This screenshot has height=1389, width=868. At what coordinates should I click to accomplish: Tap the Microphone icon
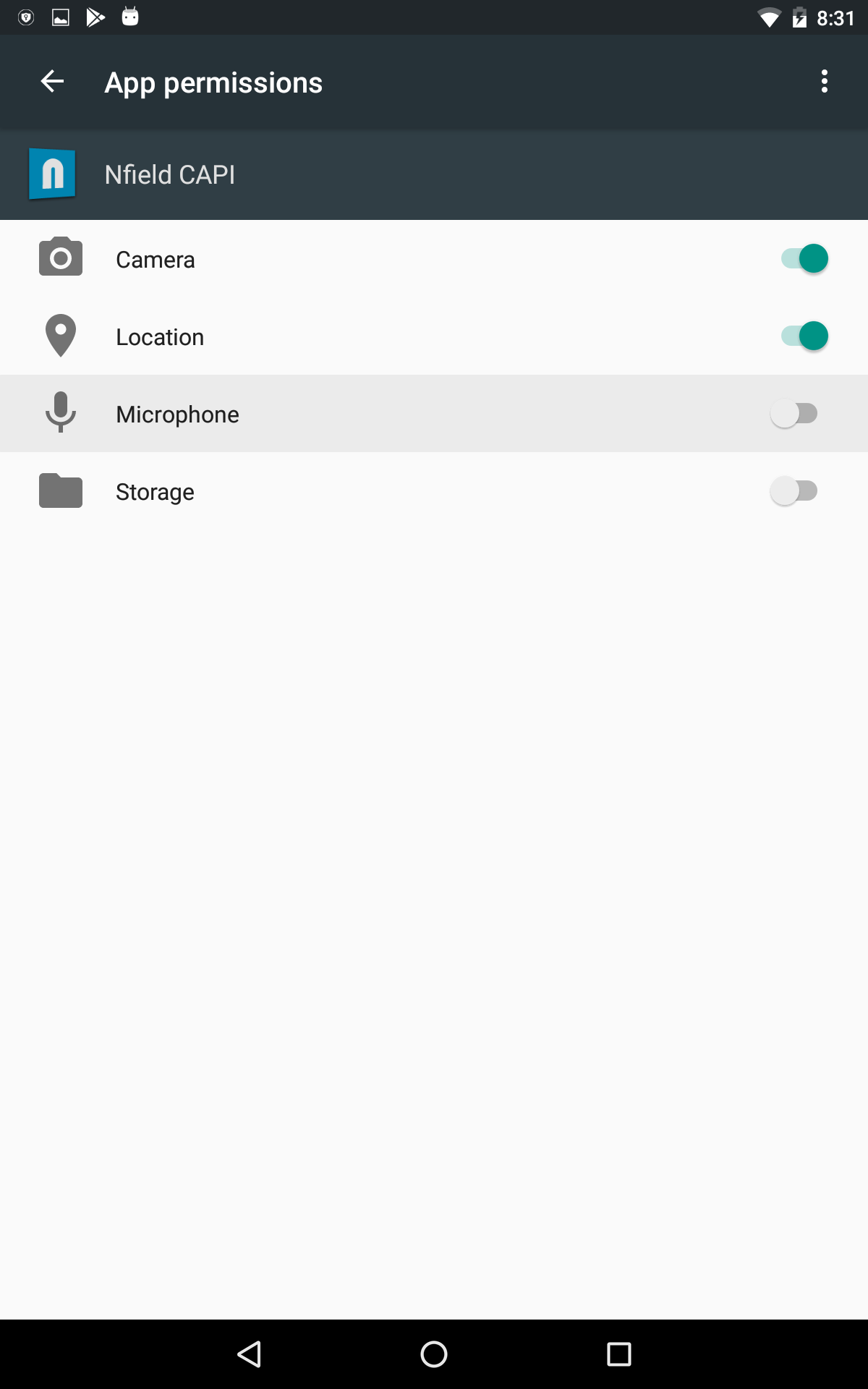pyautogui.click(x=60, y=413)
